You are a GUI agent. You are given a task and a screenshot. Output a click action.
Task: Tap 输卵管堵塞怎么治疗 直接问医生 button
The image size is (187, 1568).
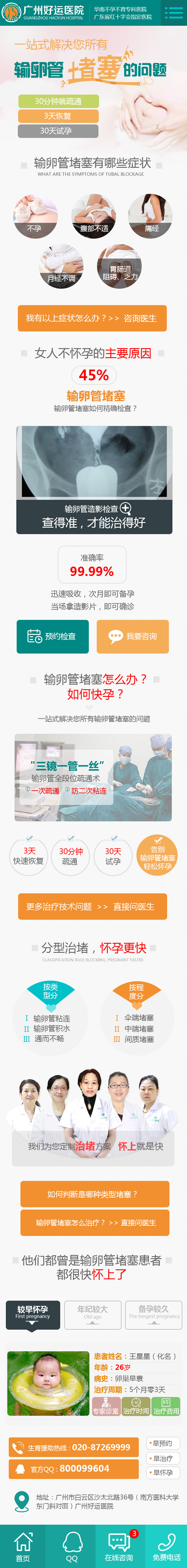[95, 1222]
